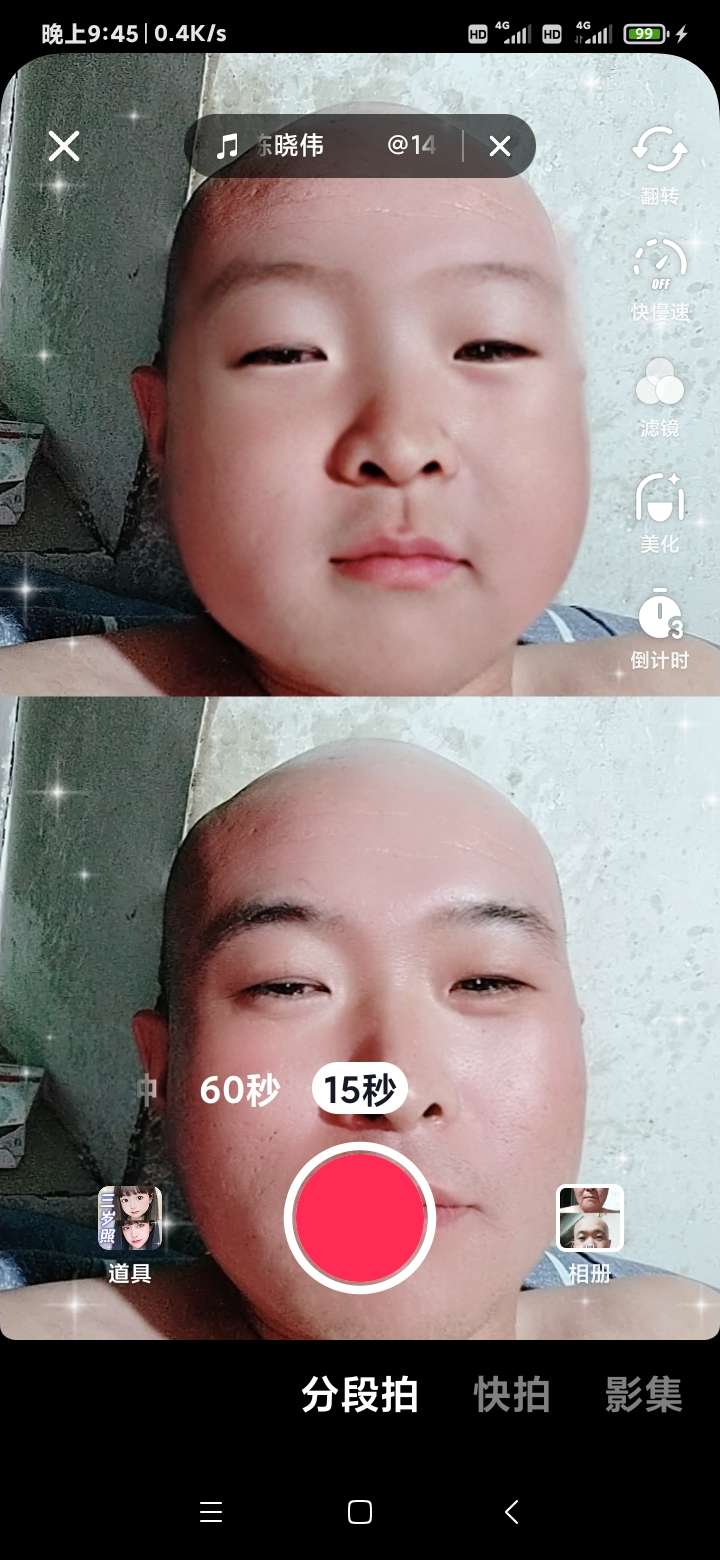Screen dimensions: 720x1560
Task: Remove the selected music track
Action: point(500,147)
